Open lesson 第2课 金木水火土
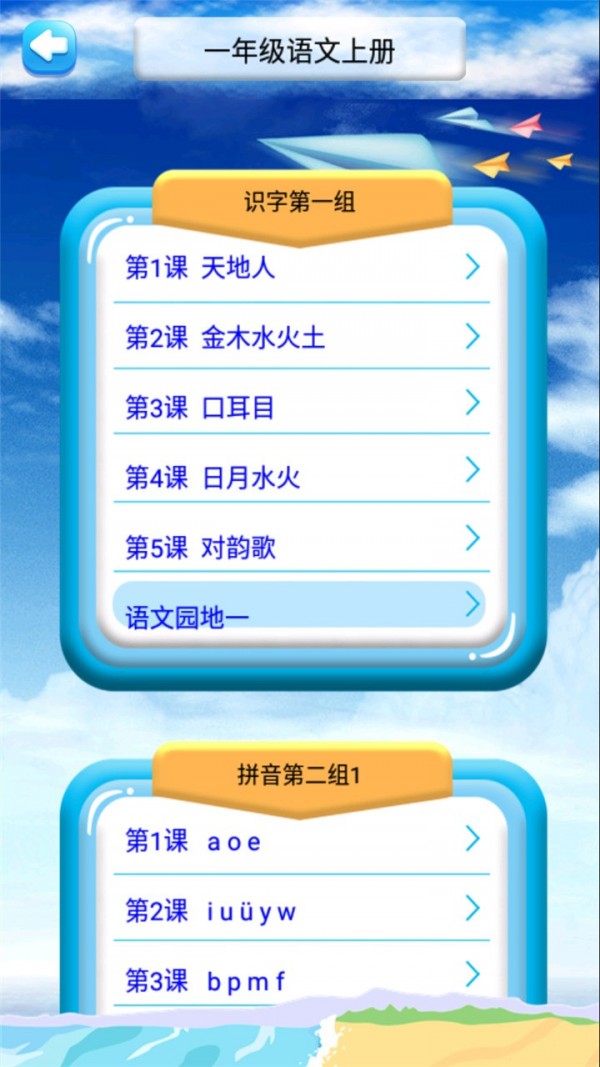 coord(300,338)
